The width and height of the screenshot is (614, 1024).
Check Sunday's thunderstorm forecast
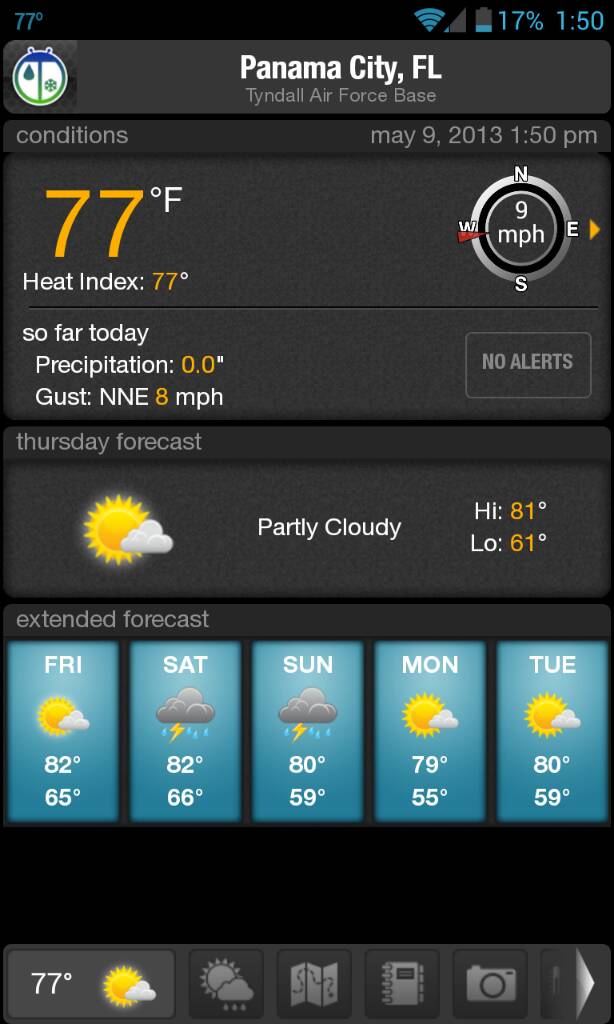point(307,731)
